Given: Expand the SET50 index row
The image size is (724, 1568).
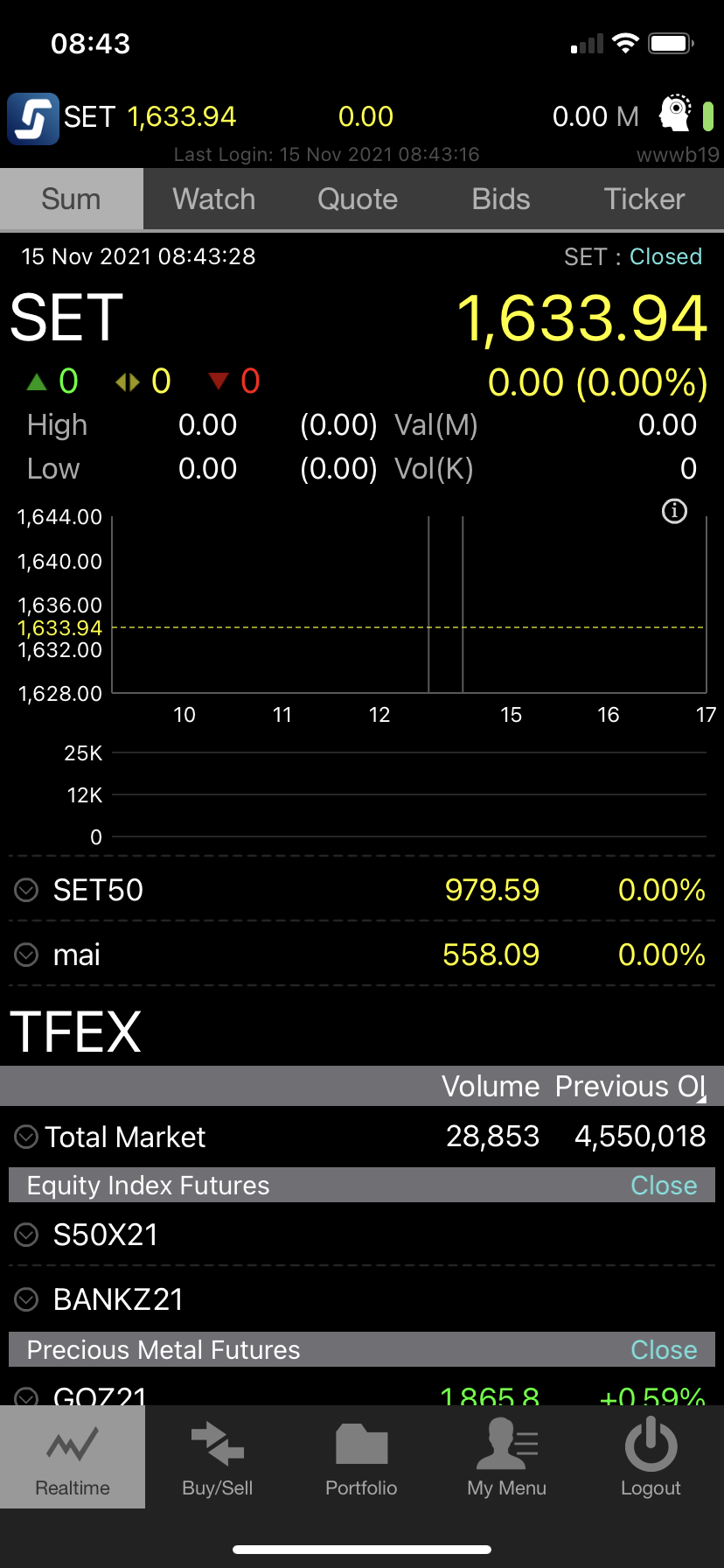Looking at the screenshot, I should pos(27,890).
